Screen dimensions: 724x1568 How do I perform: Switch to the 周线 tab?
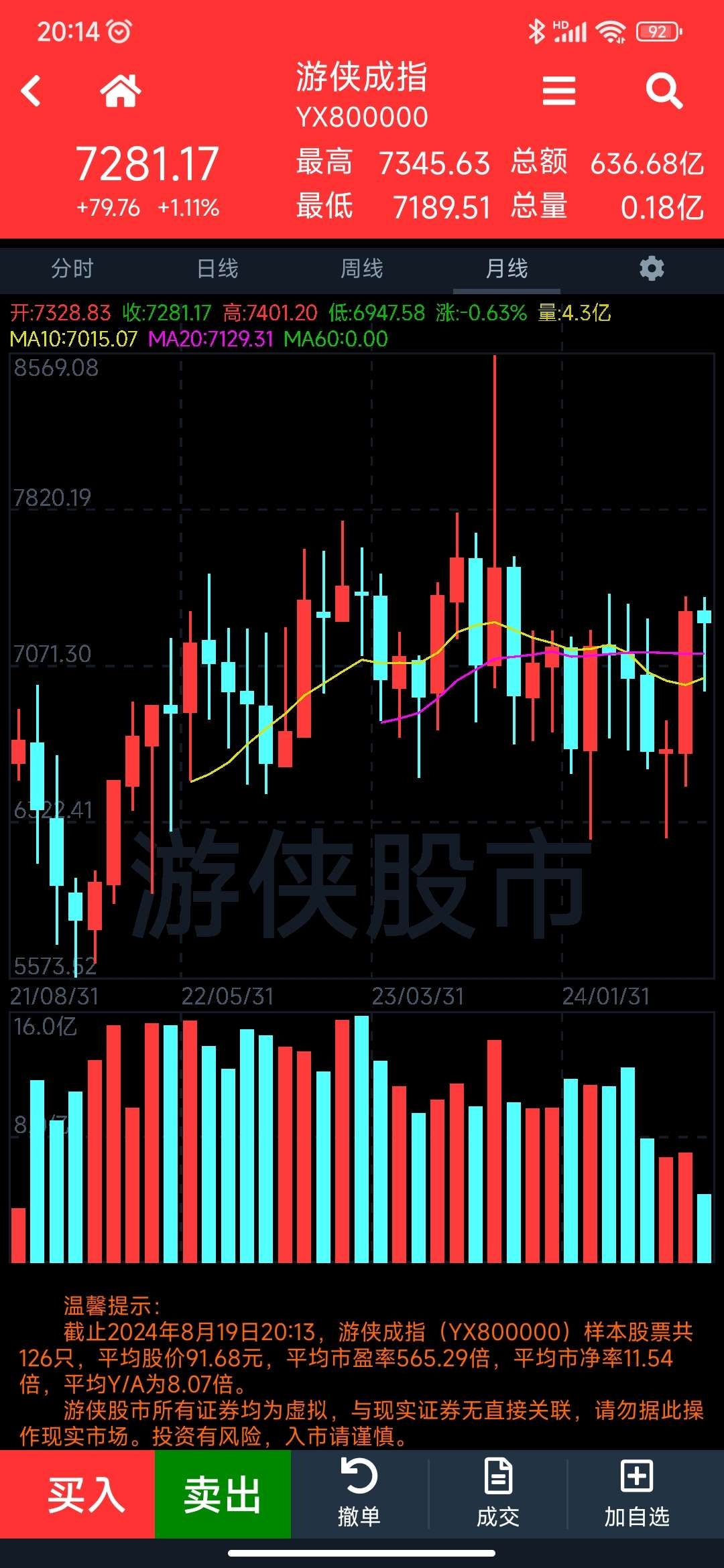[362, 269]
